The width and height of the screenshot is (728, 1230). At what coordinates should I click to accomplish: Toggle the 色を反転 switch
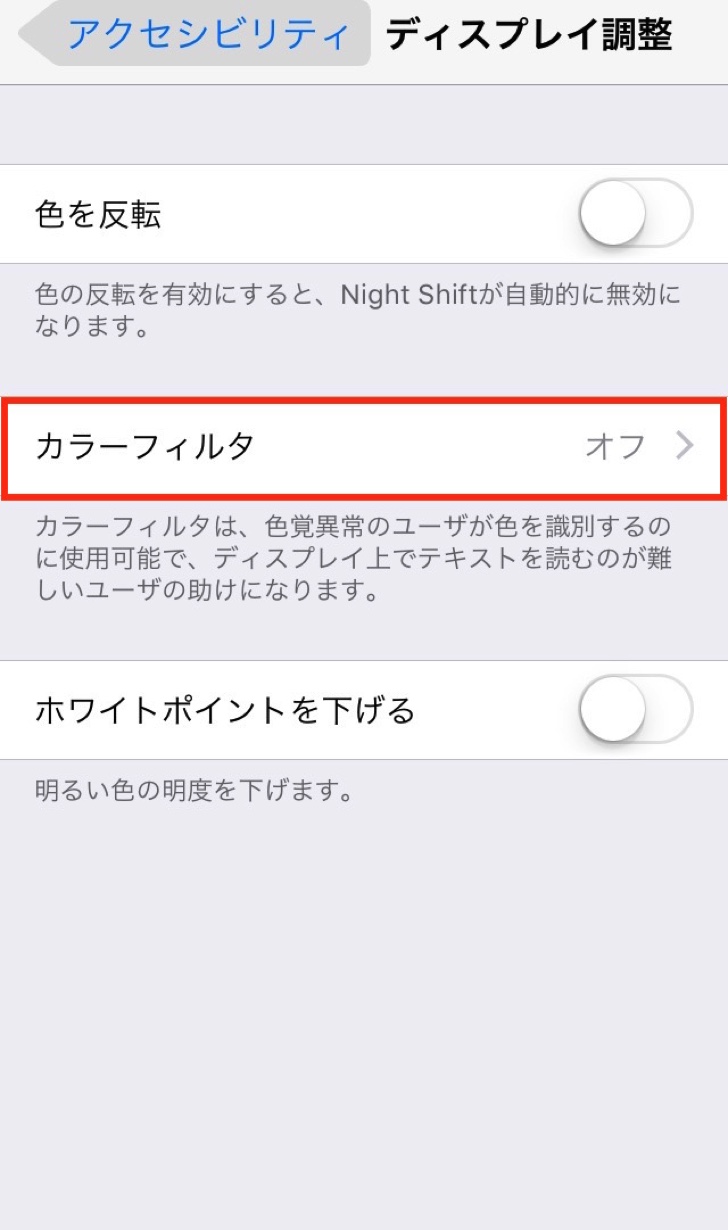click(x=636, y=214)
